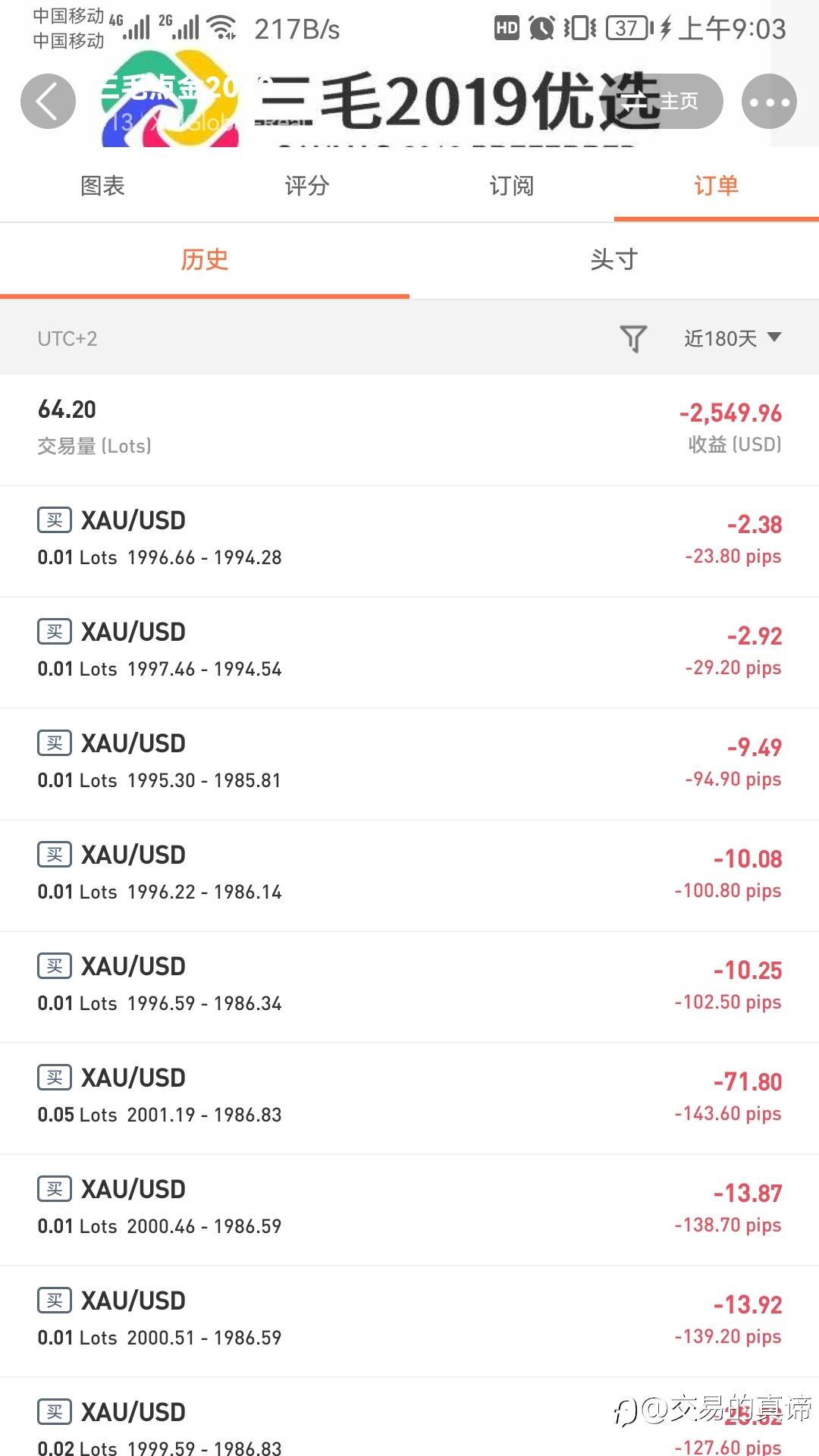The image size is (819, 1456).
Task: Show the 历史 orders sub-tab
Action: 205,260
